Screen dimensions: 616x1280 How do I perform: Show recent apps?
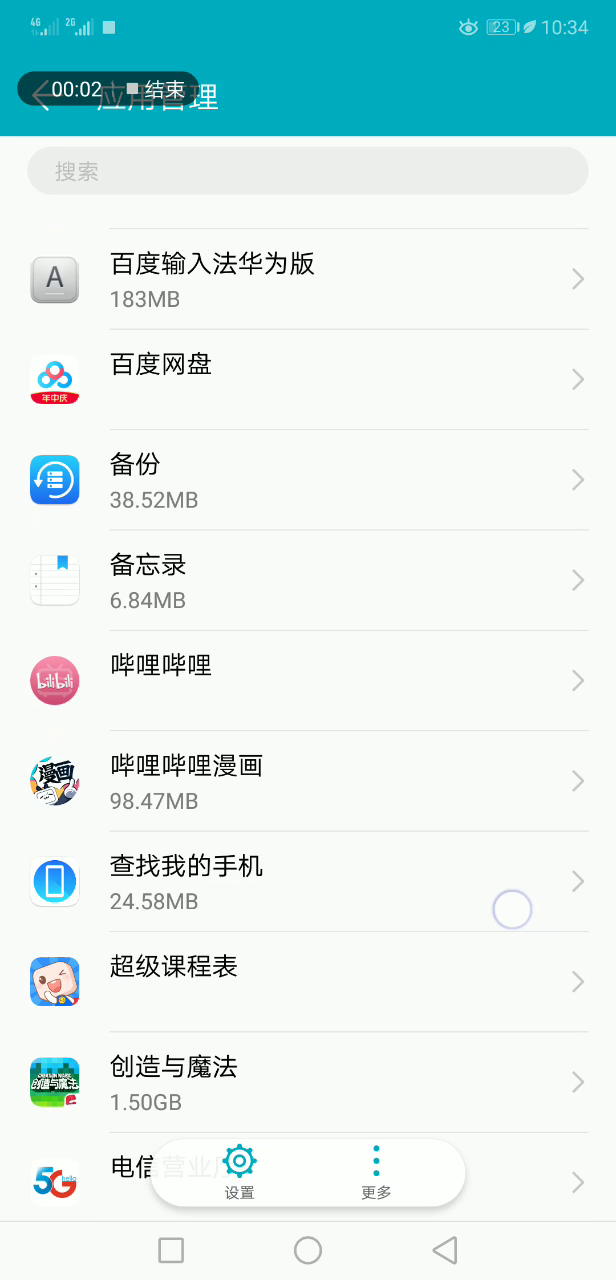click(x=171, y=1250)
